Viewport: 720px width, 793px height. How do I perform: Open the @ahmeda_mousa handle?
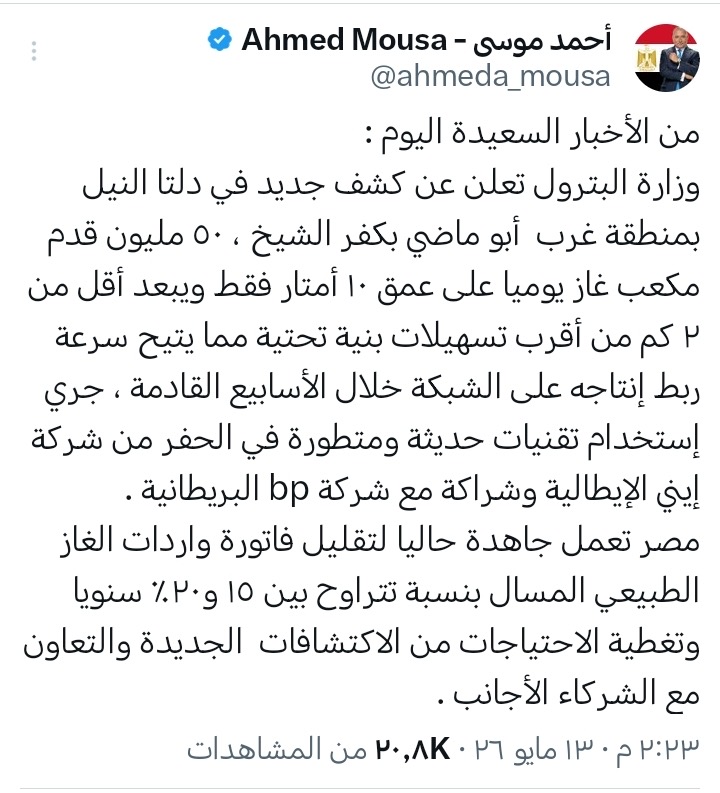pos(490,76)
